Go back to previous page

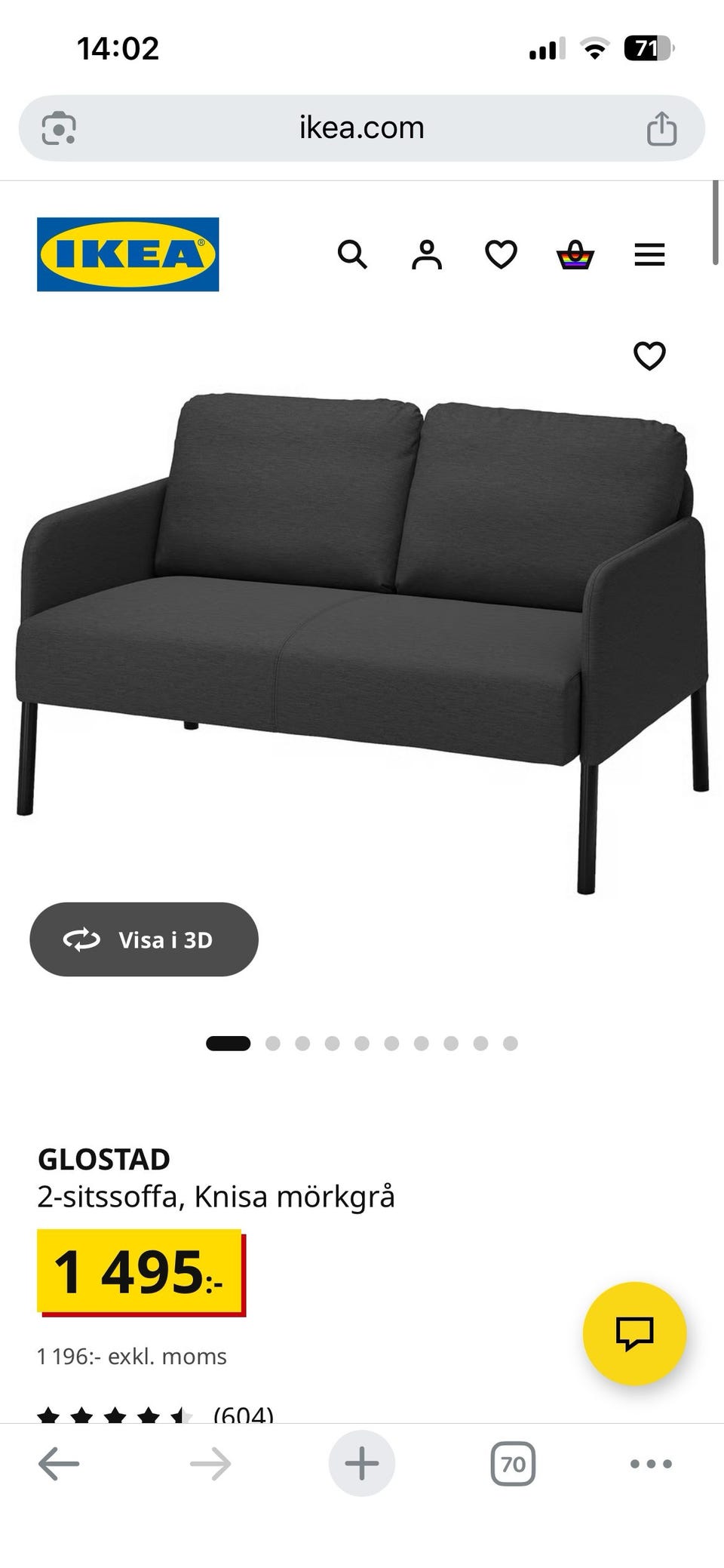point(59,1464)
